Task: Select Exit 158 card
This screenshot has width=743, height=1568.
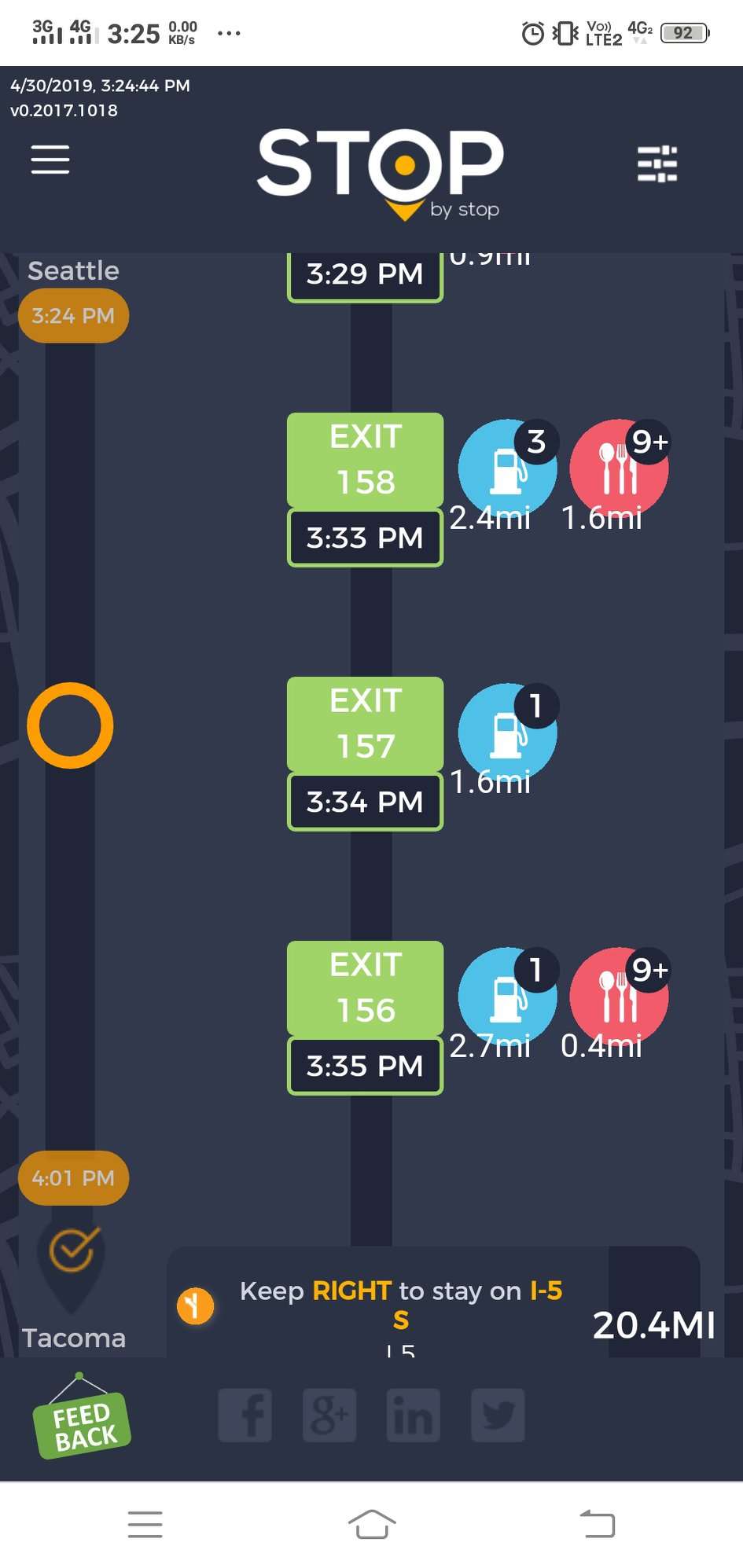Action: pos(365,460)
